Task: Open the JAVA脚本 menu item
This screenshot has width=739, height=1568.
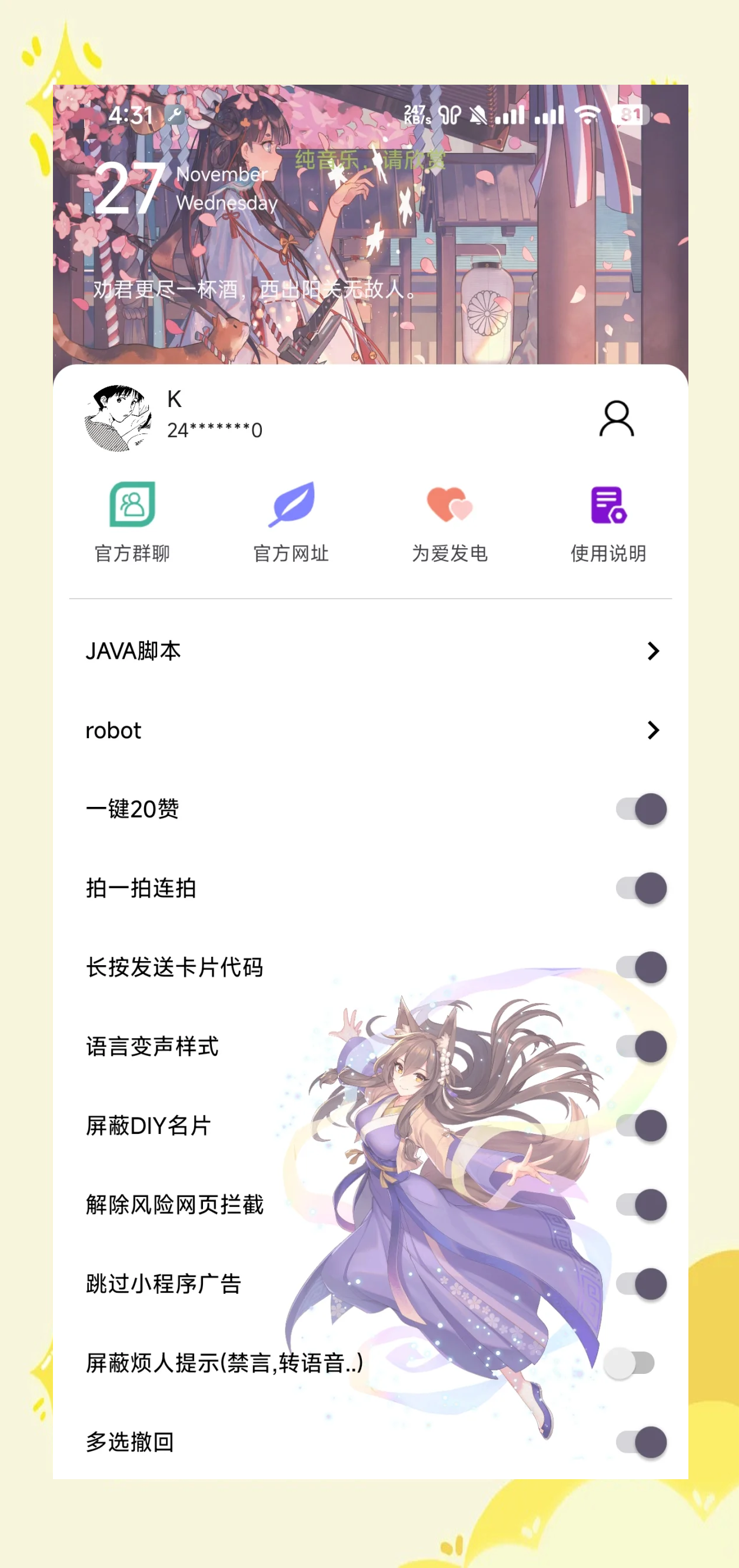Action: coord(135,650)
